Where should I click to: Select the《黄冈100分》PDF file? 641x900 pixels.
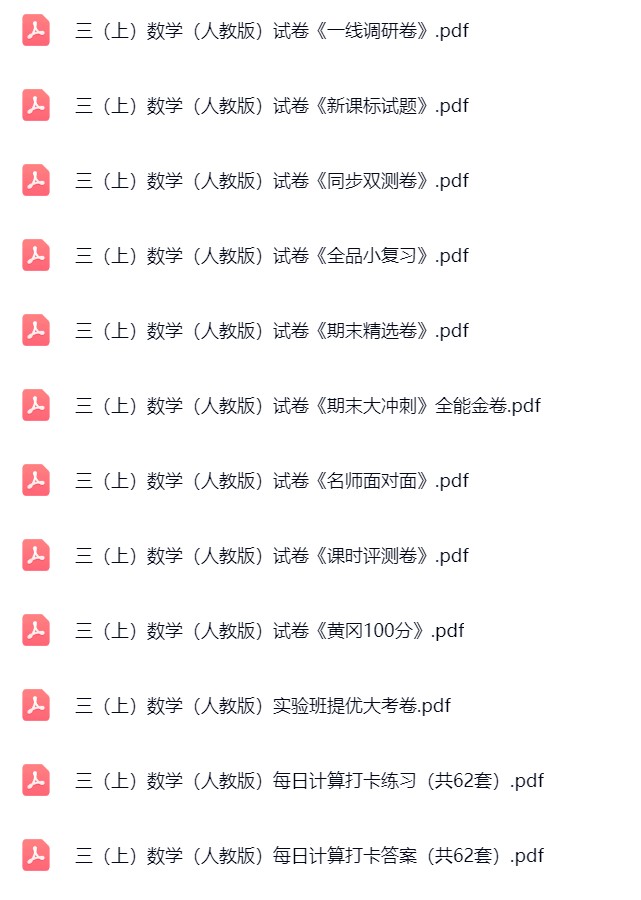269,631
